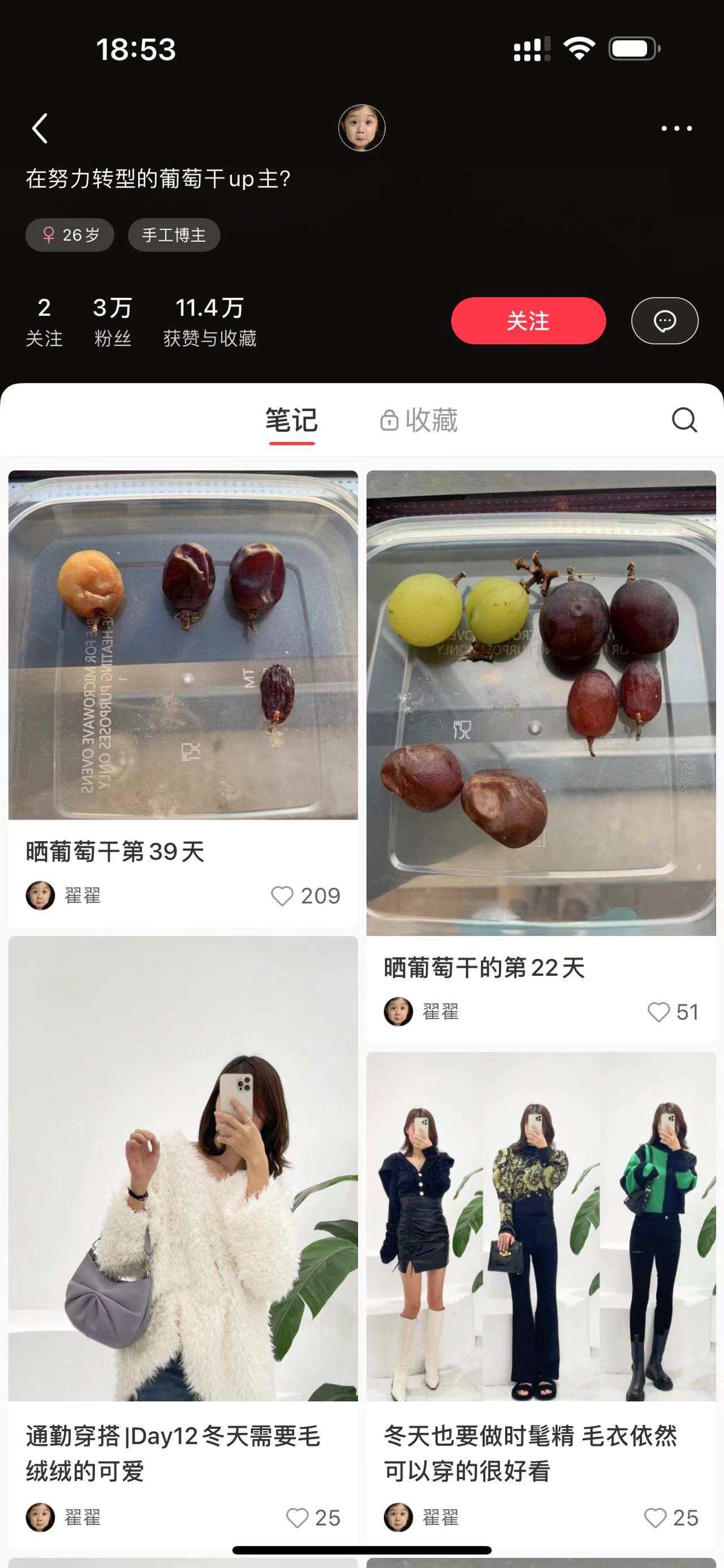This screenshot has height=1568, width=724.
Task: Search this user's notes
Action: click(x=684, y=420)
